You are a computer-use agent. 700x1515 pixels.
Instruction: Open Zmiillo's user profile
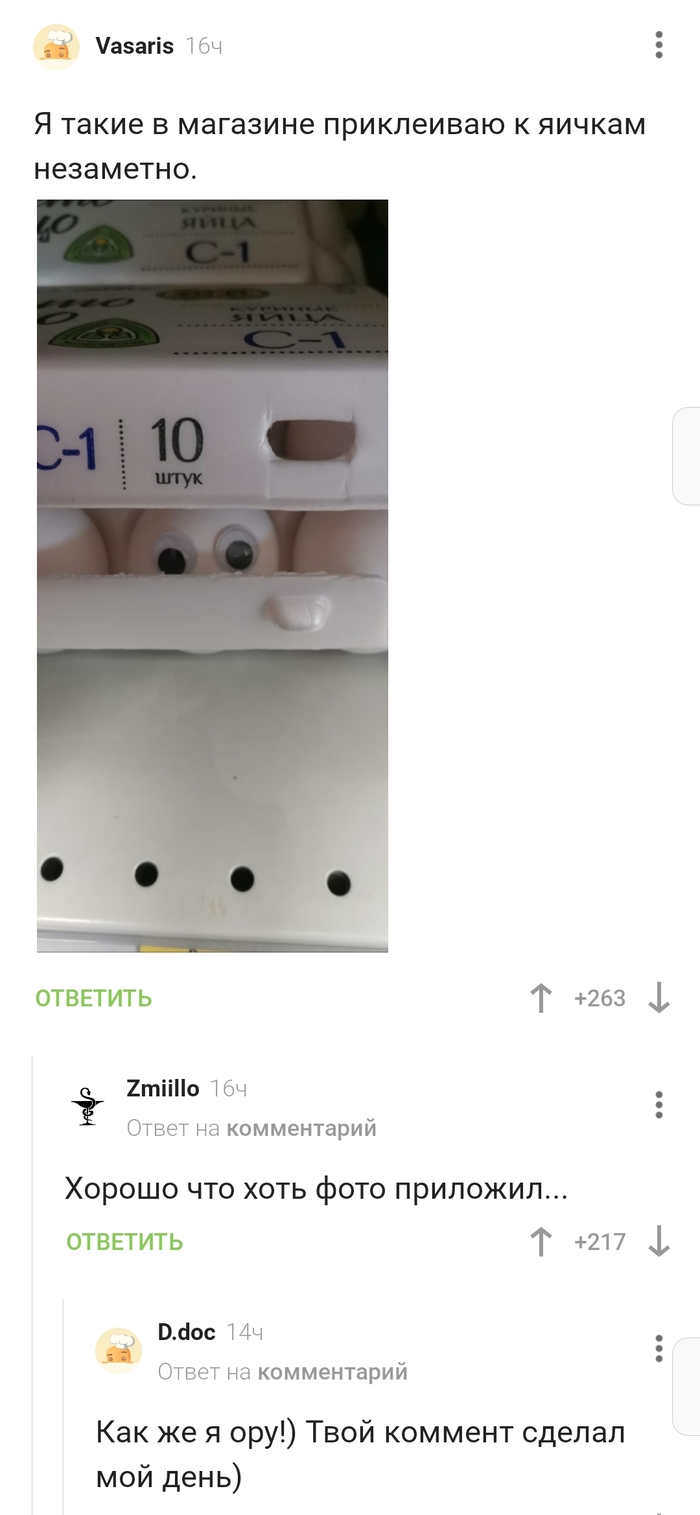tap(163, 1089)
